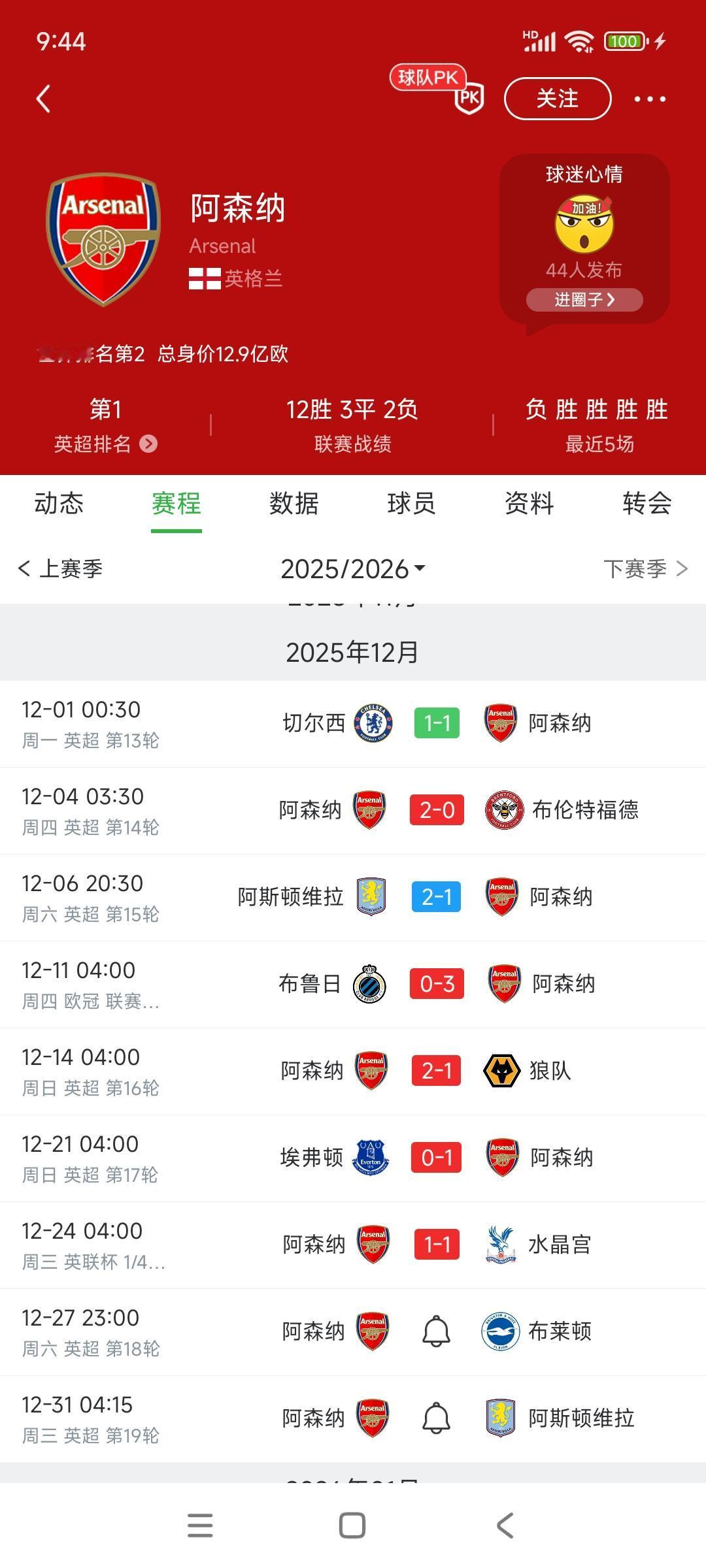Tap the Wolves team badge
The image size is (706, 1568).
(x=501, y=1071)
